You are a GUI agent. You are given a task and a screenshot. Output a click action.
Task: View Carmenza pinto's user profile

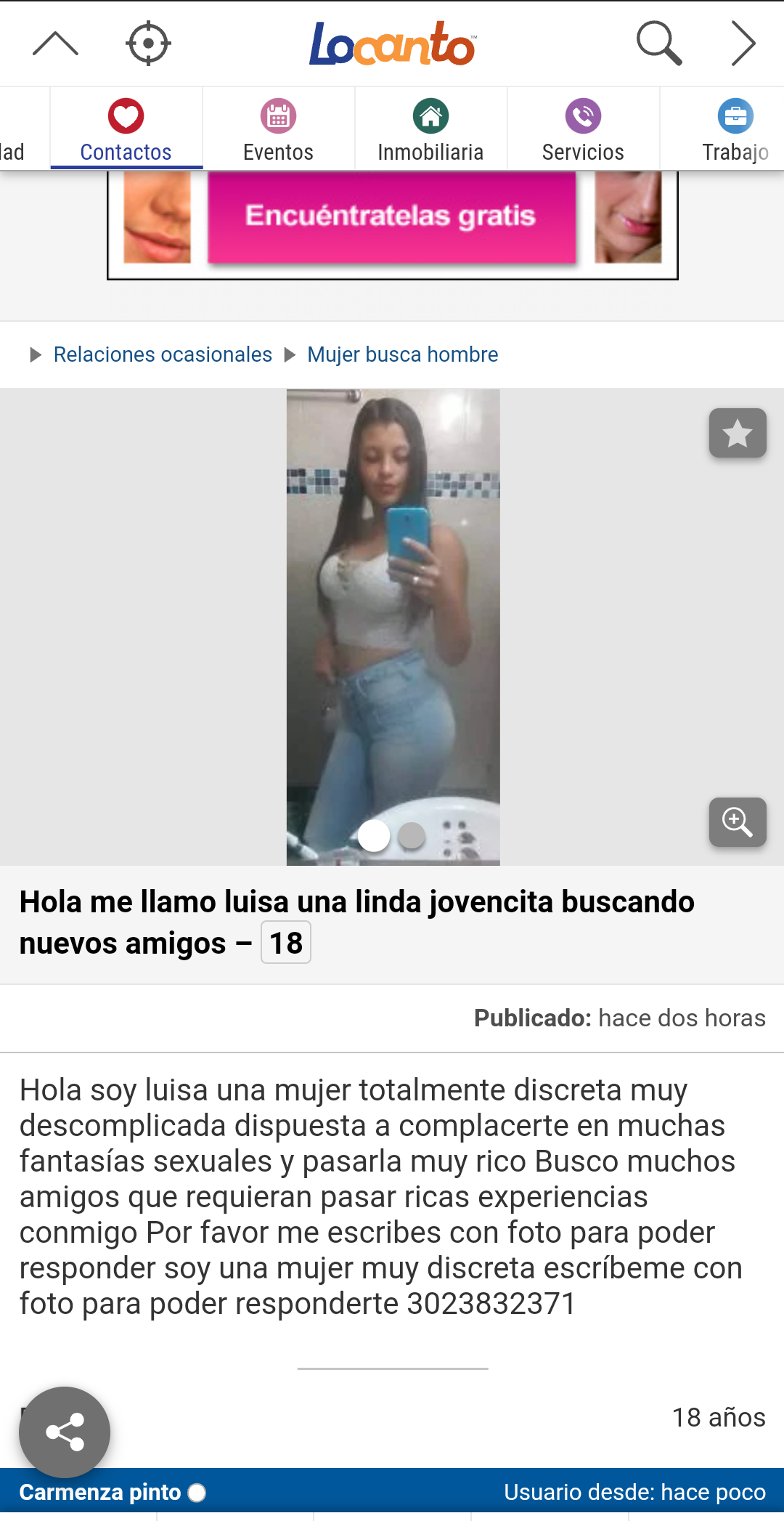100,1492
